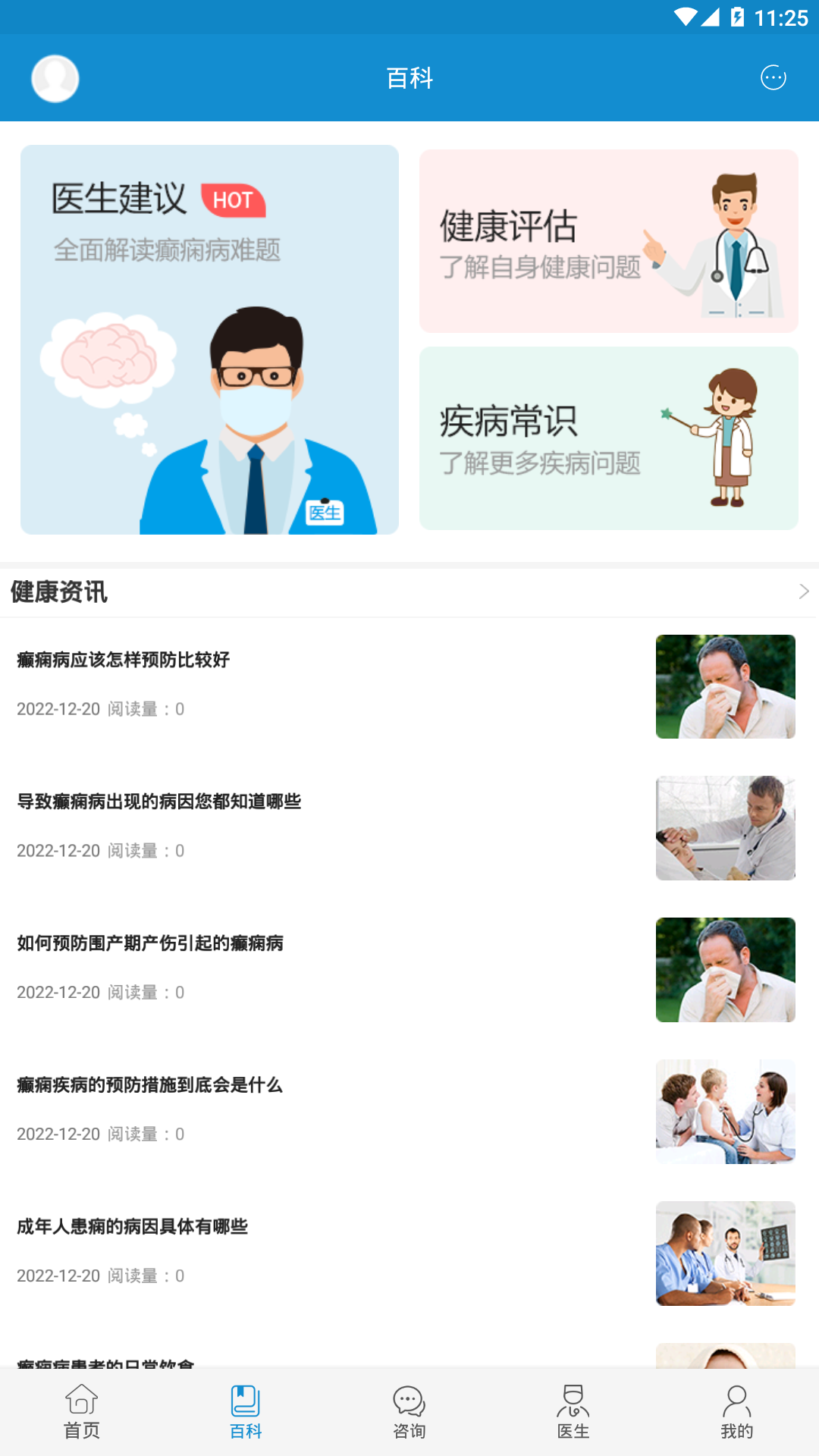Screen dimensions: 819x1456
Task: Open the 医生建议 HOT card
Action: click(x=209, y=340)
